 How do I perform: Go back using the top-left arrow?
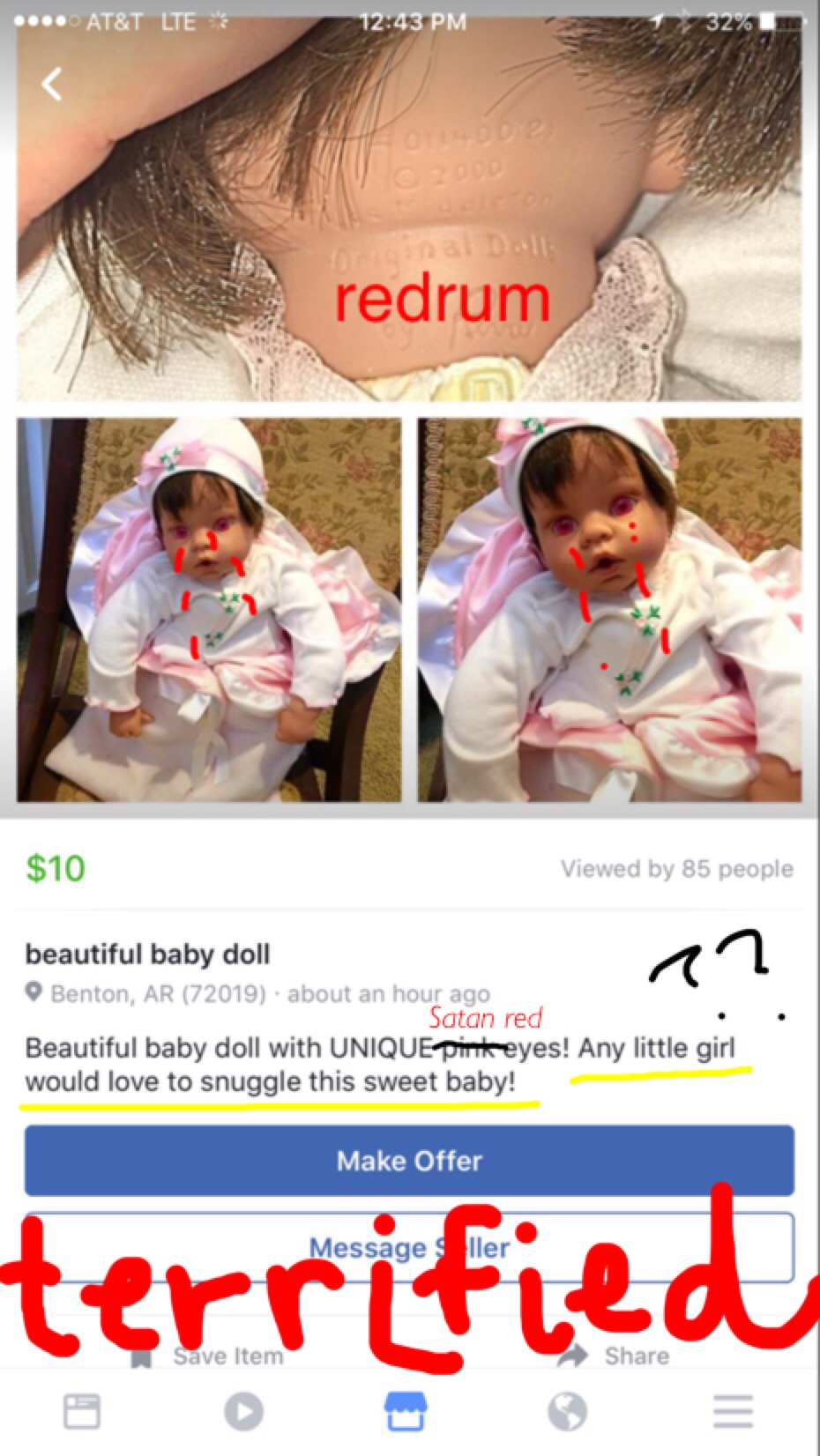[x=52, y=85]
